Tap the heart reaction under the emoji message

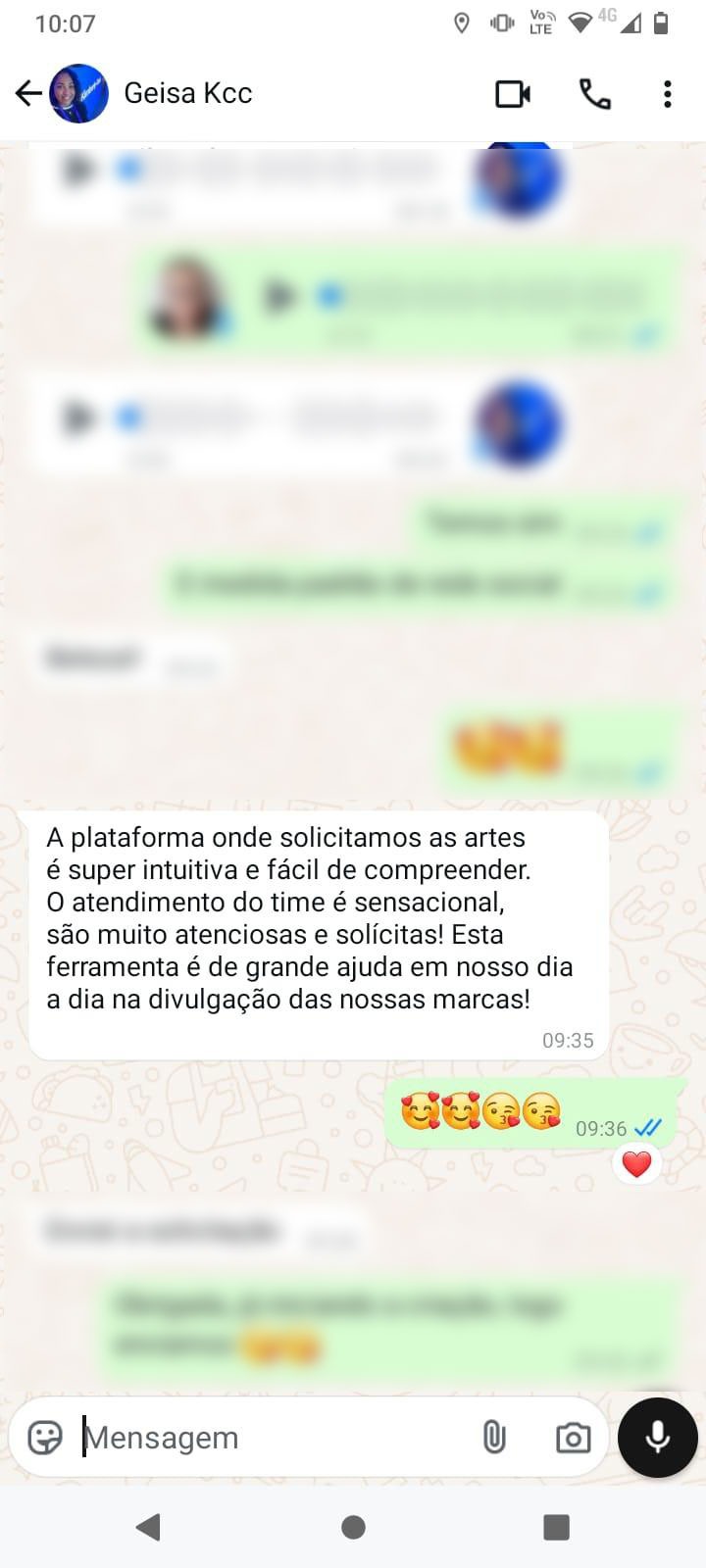(x=635, y=1164)
